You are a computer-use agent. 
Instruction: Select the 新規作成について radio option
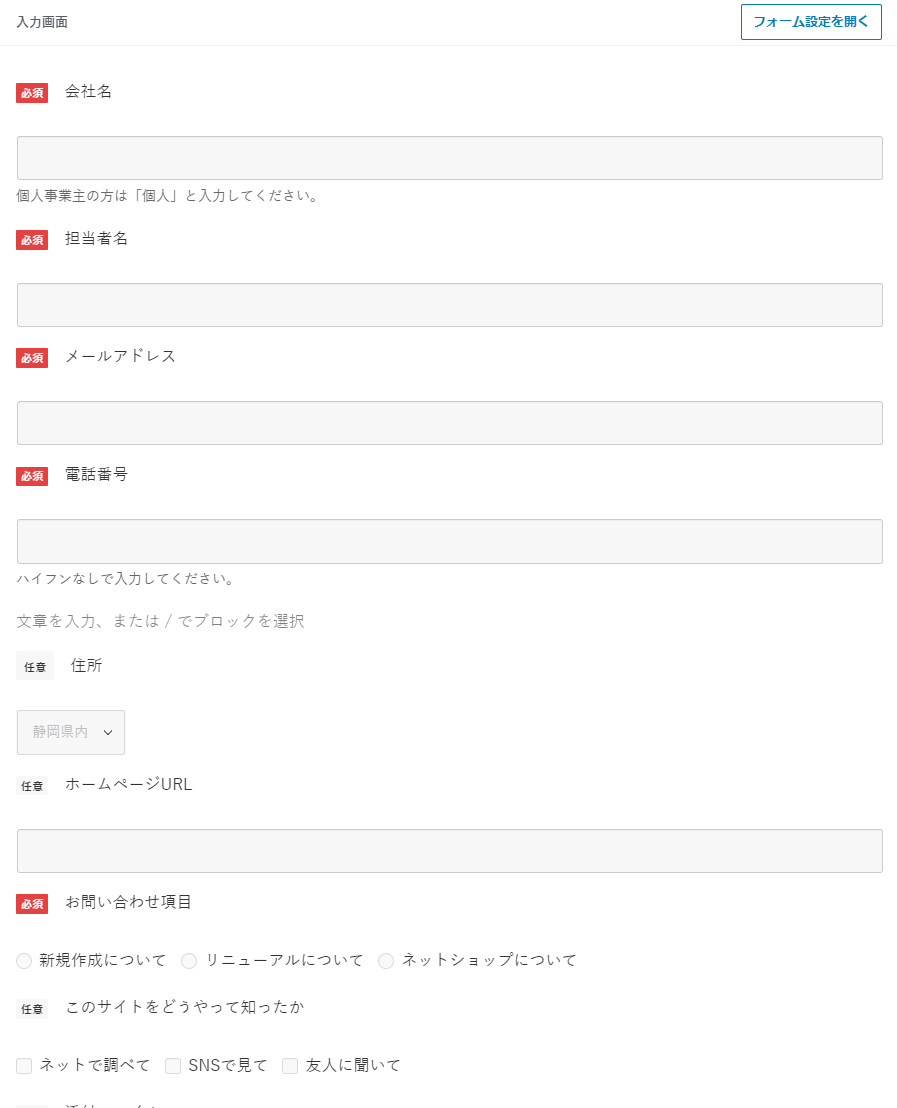(23, 961)
